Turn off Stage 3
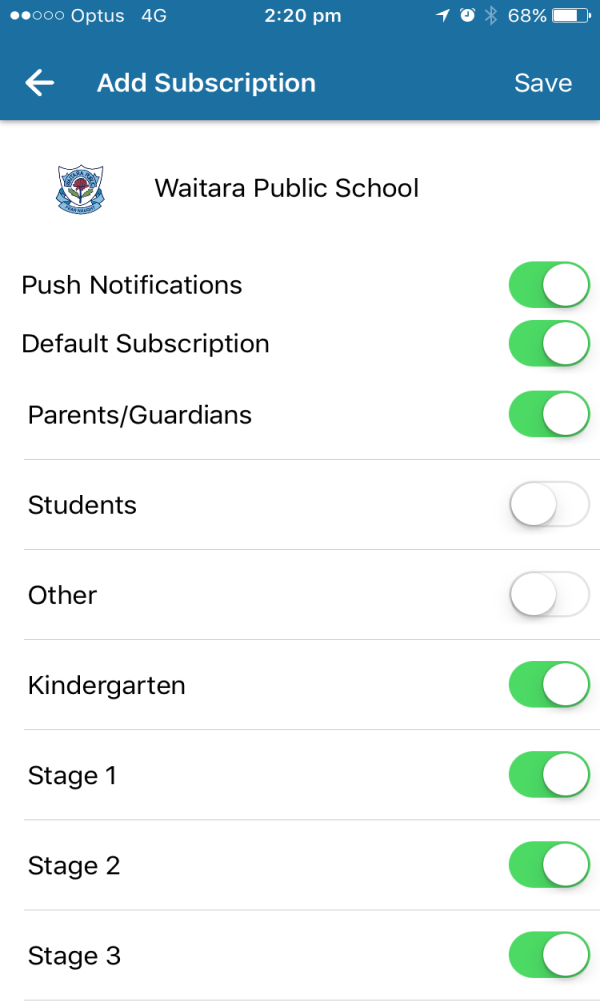Screen dimensions: 600x1002 coord(549,955)
